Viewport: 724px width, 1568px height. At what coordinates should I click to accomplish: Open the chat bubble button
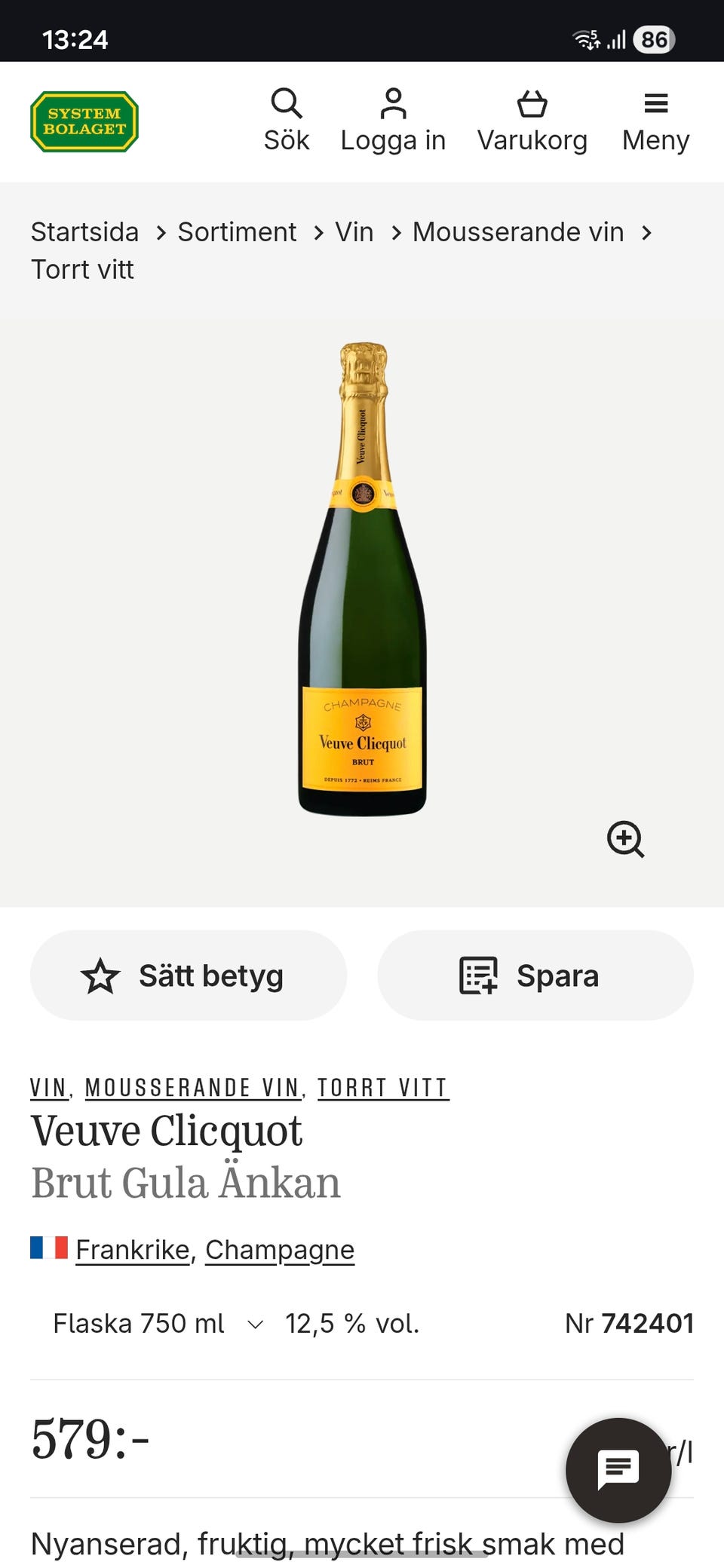618,1470
